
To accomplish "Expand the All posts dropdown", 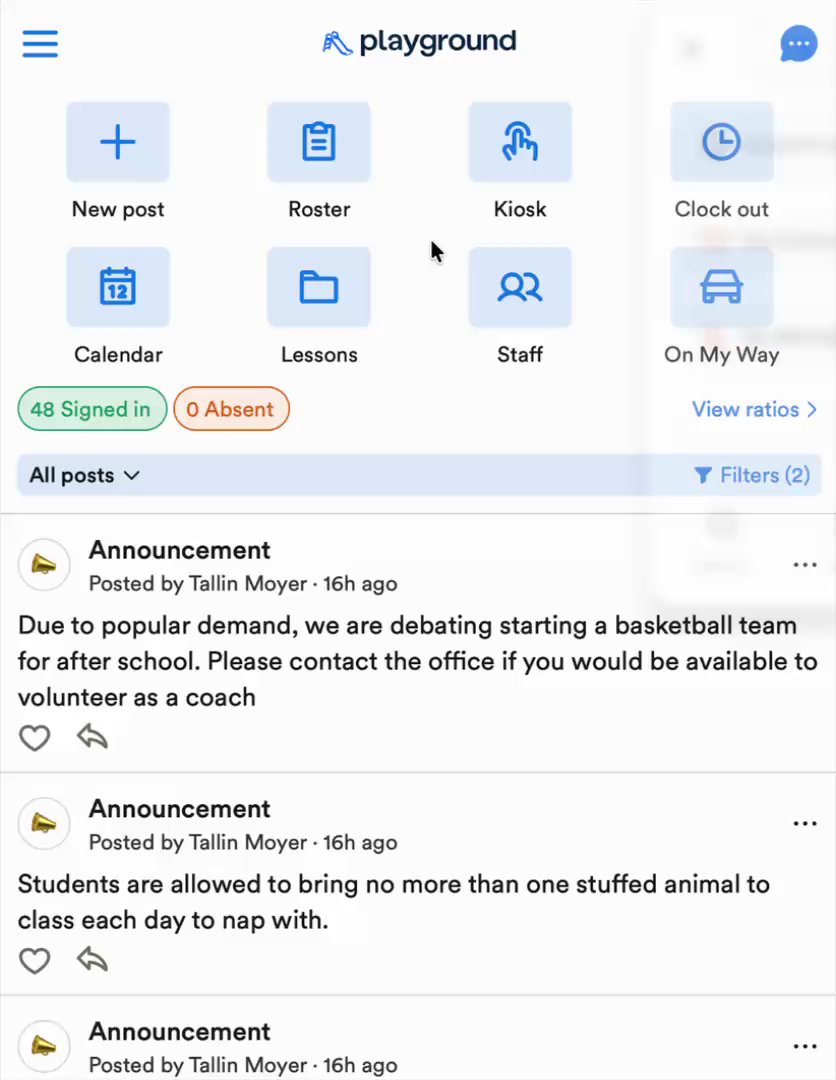I will click(x=84, y=475).
